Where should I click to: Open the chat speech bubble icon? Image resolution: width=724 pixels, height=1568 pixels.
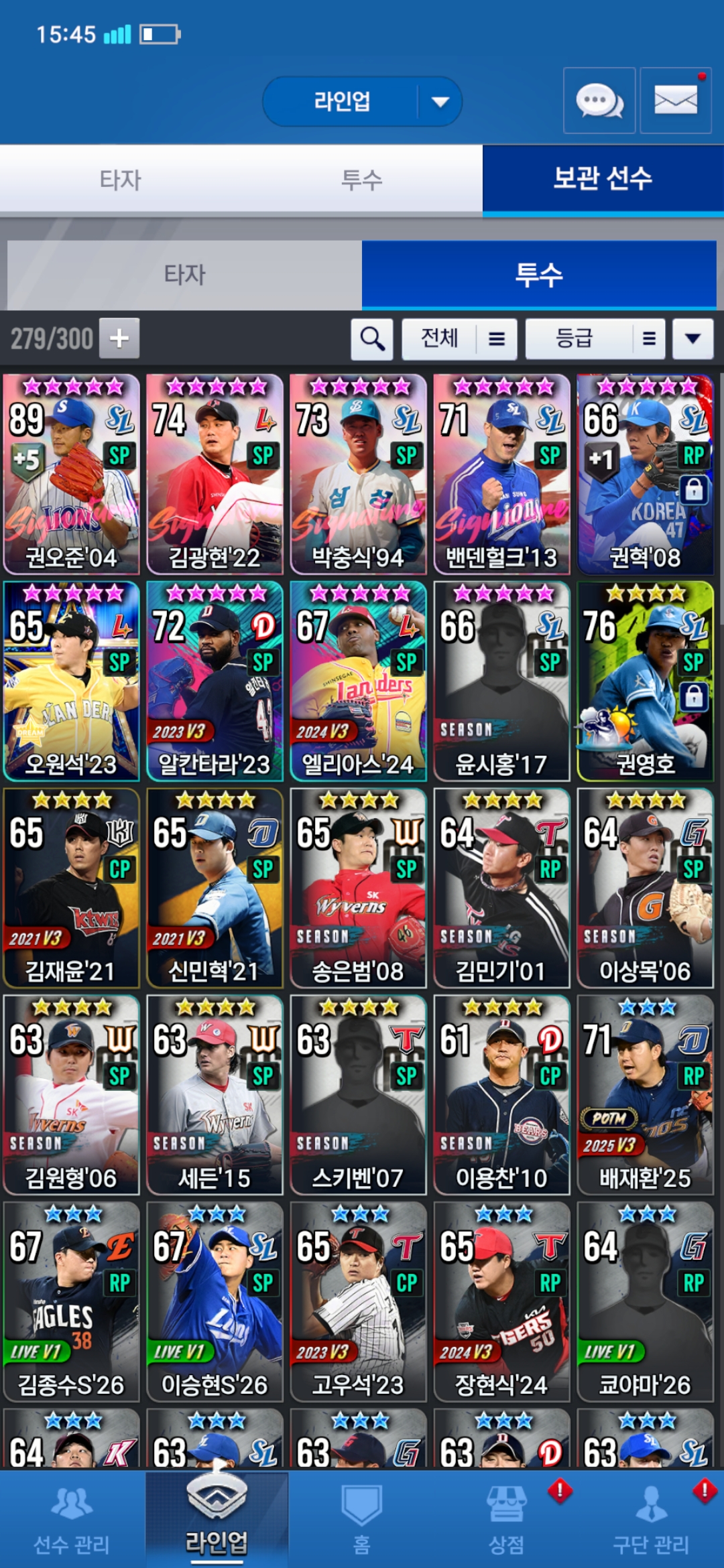[599, 101]
